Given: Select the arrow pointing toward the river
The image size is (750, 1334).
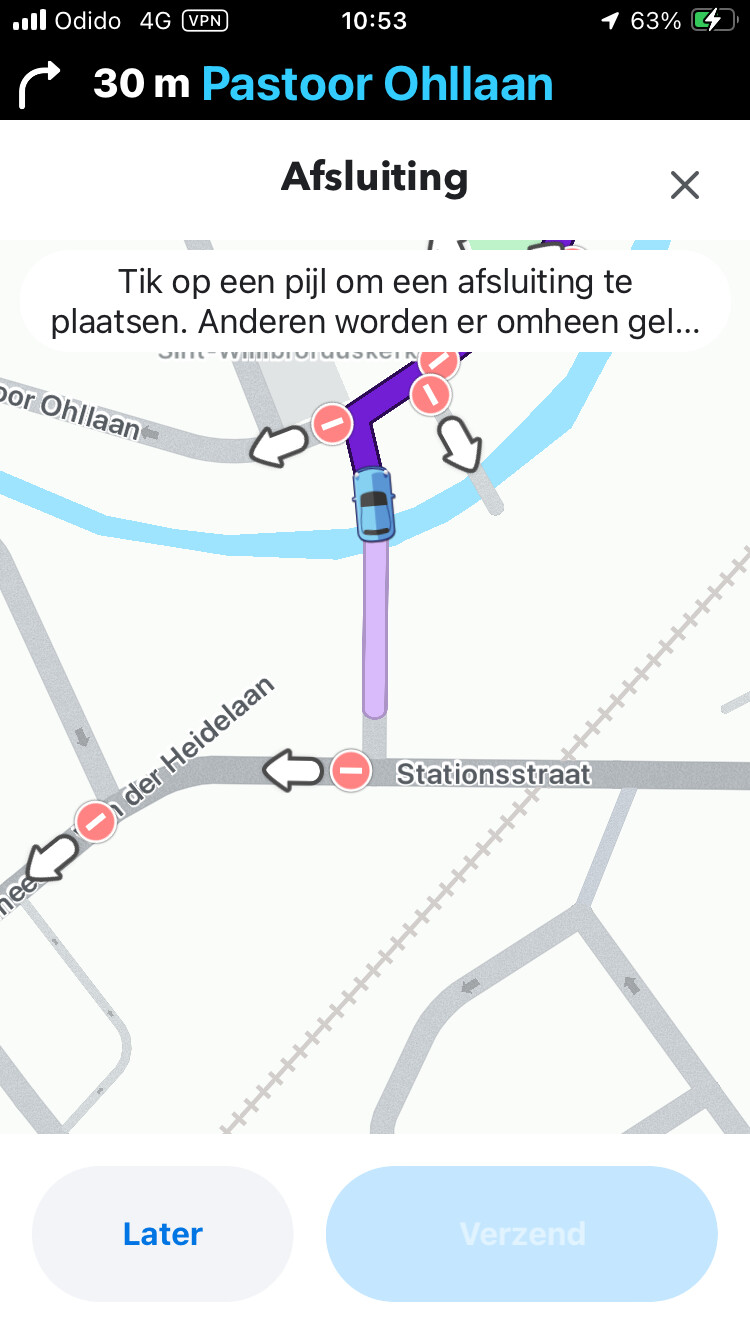Looking at the screenshot, I should pos(460,444).
